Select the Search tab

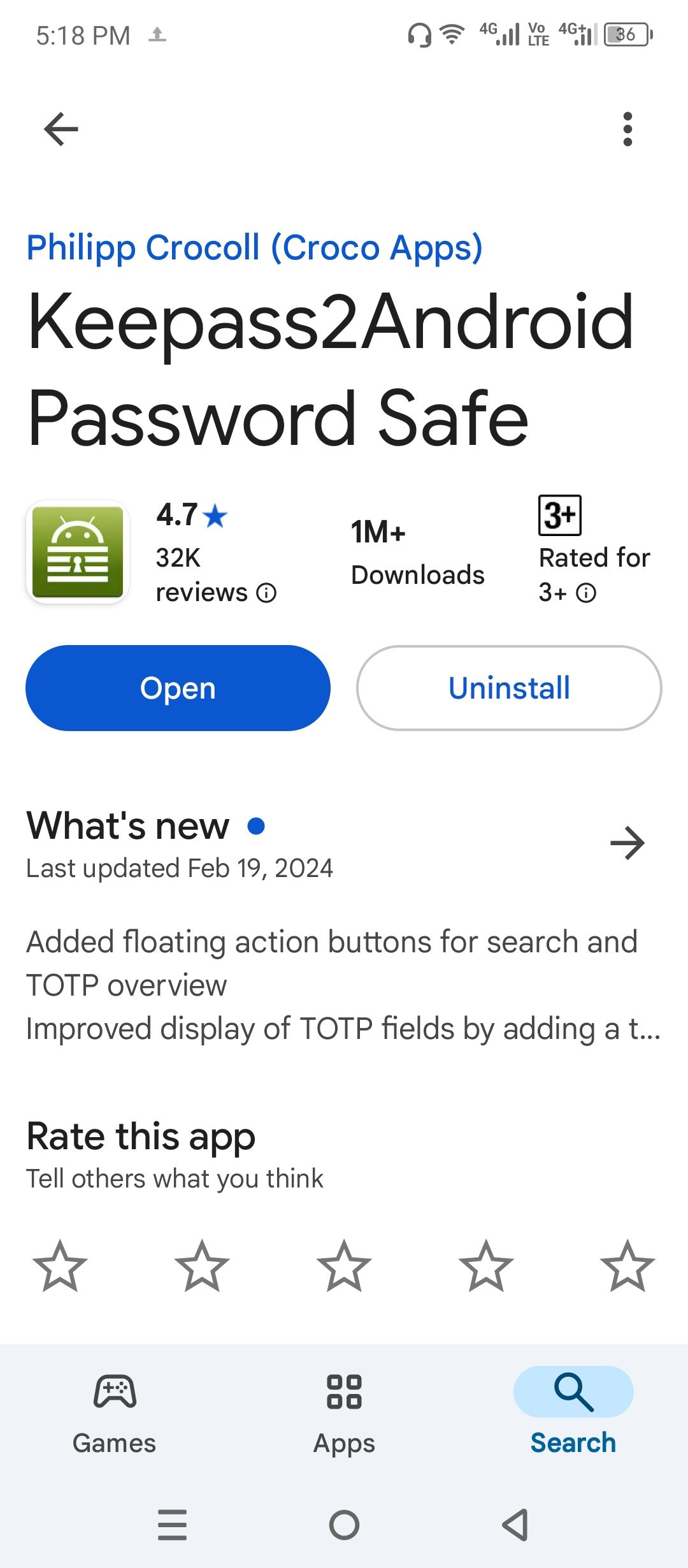pos(573,1410)
